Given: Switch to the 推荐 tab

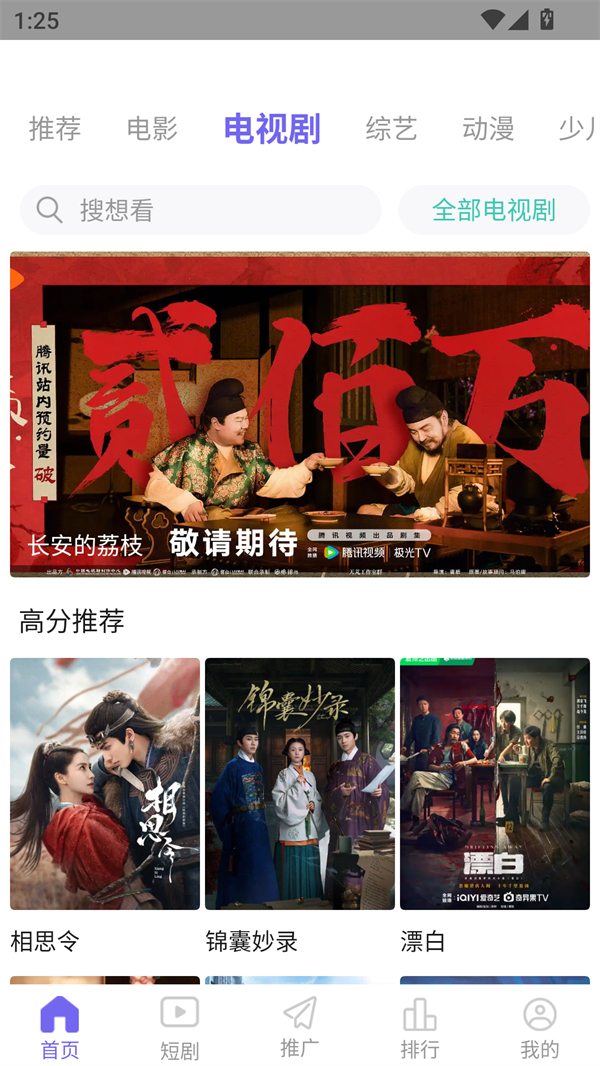Looking at the screenshot, I should pyautogui.click(x=55, y=129).
